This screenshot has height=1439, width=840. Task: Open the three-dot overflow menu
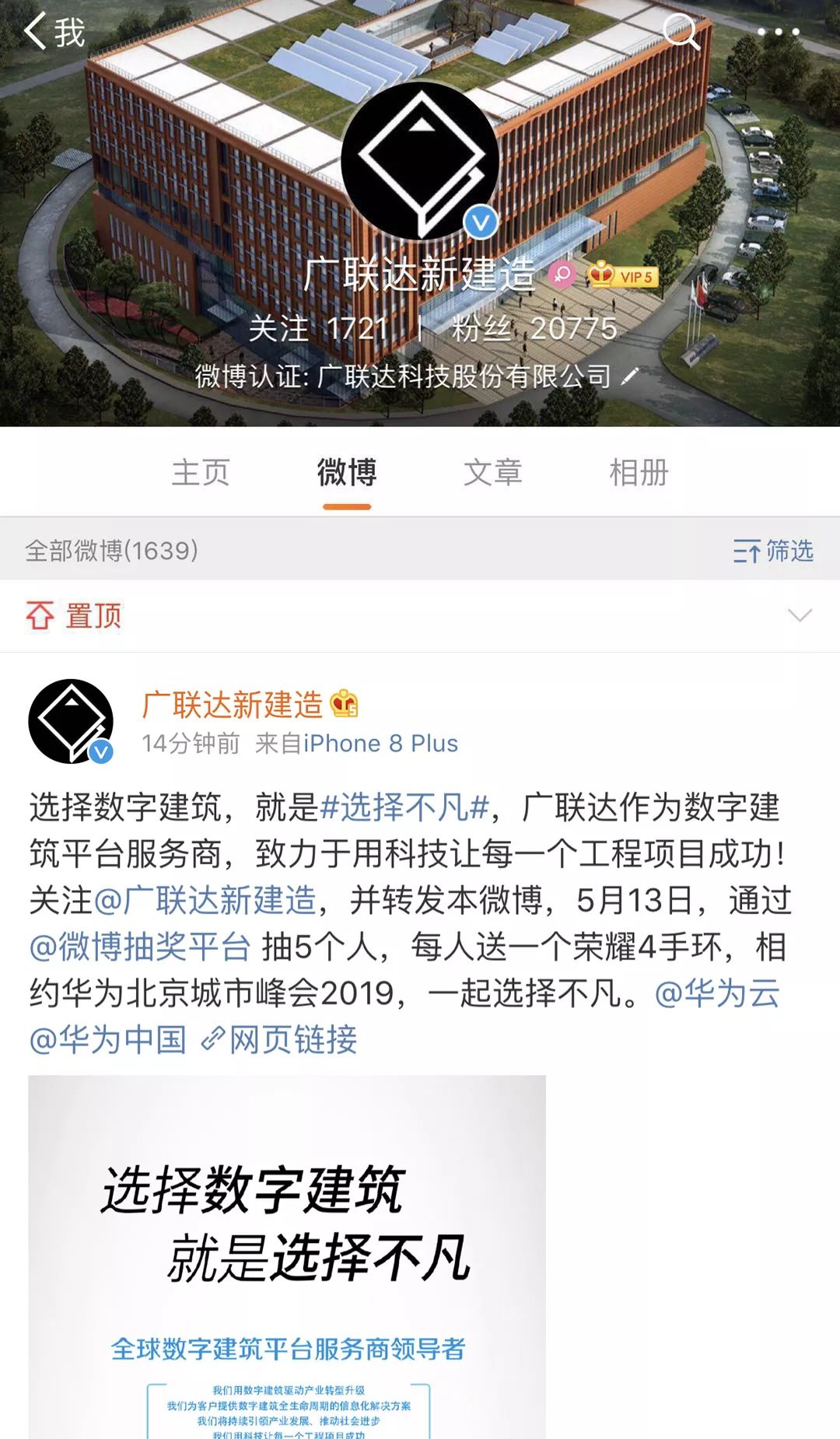778,32
